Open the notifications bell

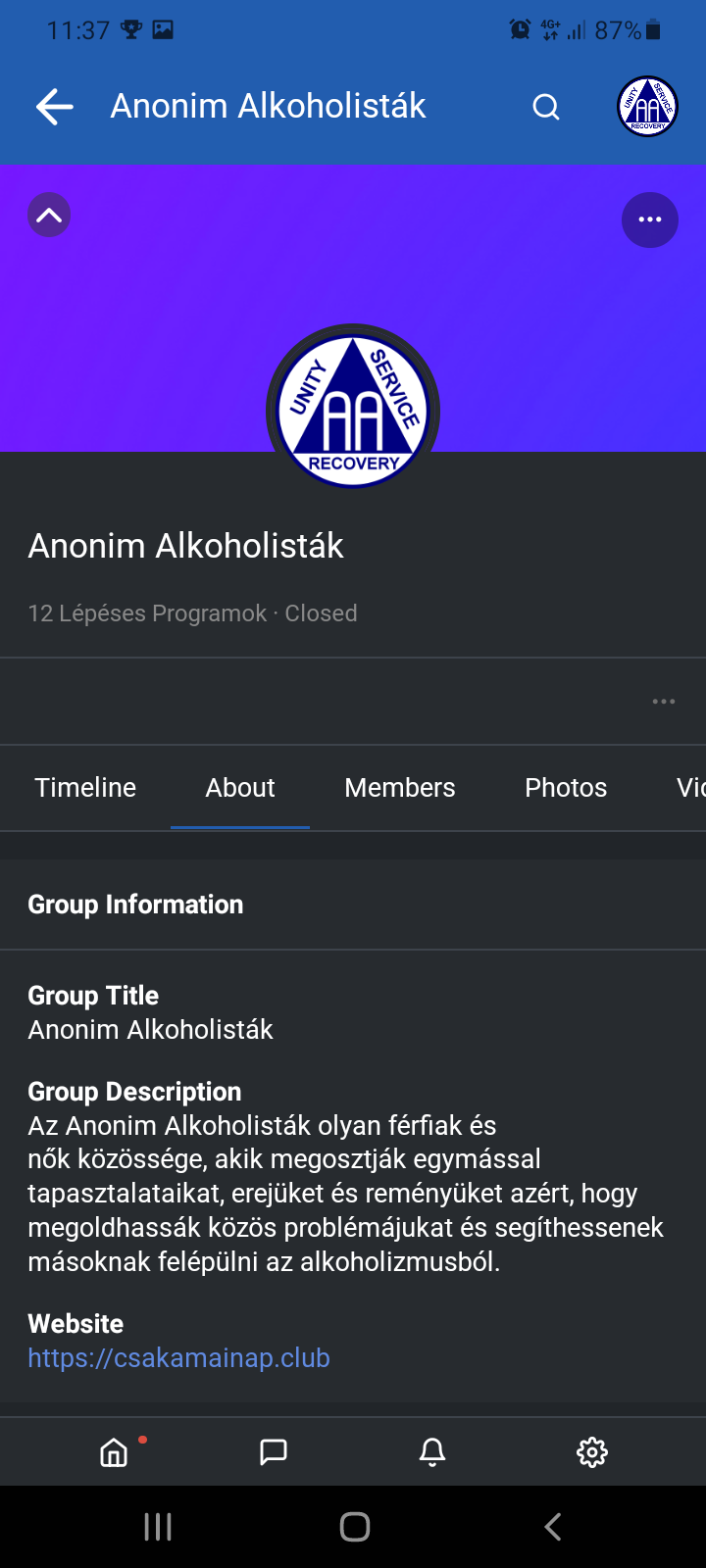coord(432,1451)
